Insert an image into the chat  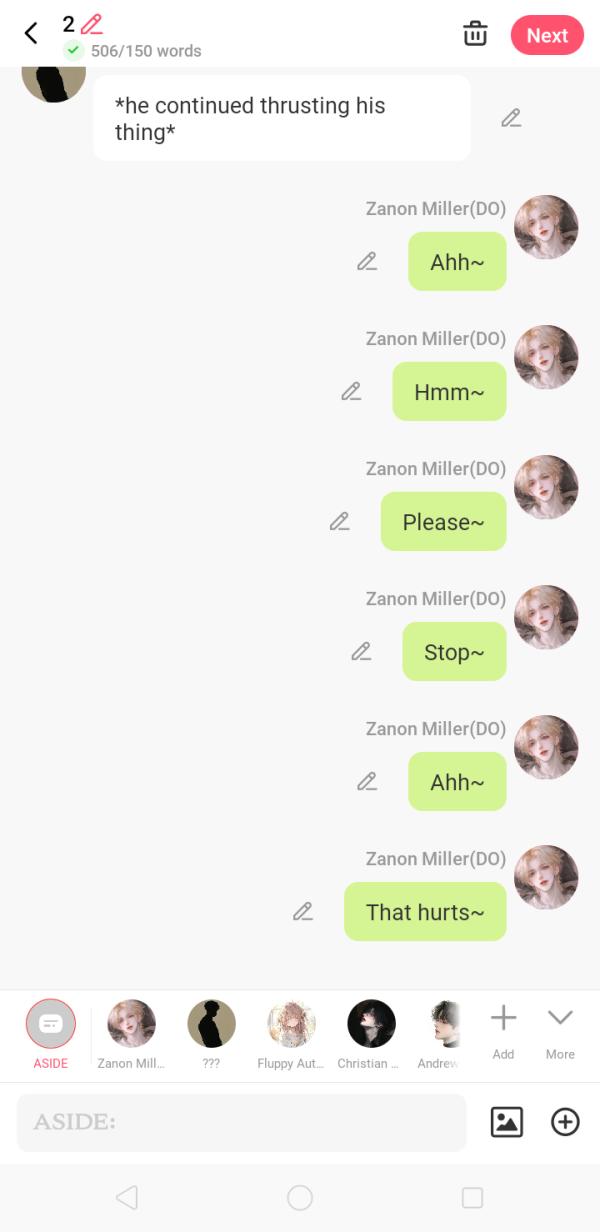pos(507,1122)
